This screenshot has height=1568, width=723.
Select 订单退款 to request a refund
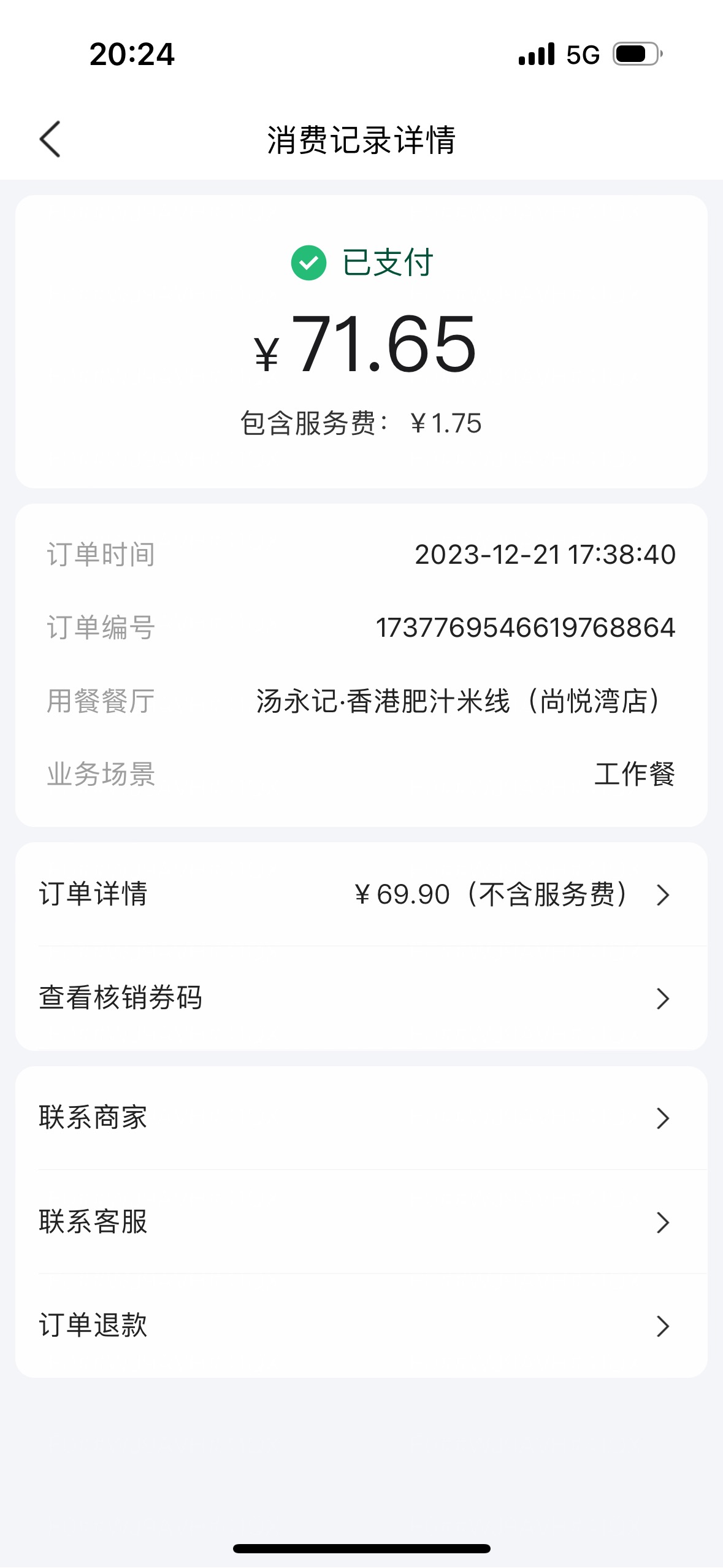361,1326
